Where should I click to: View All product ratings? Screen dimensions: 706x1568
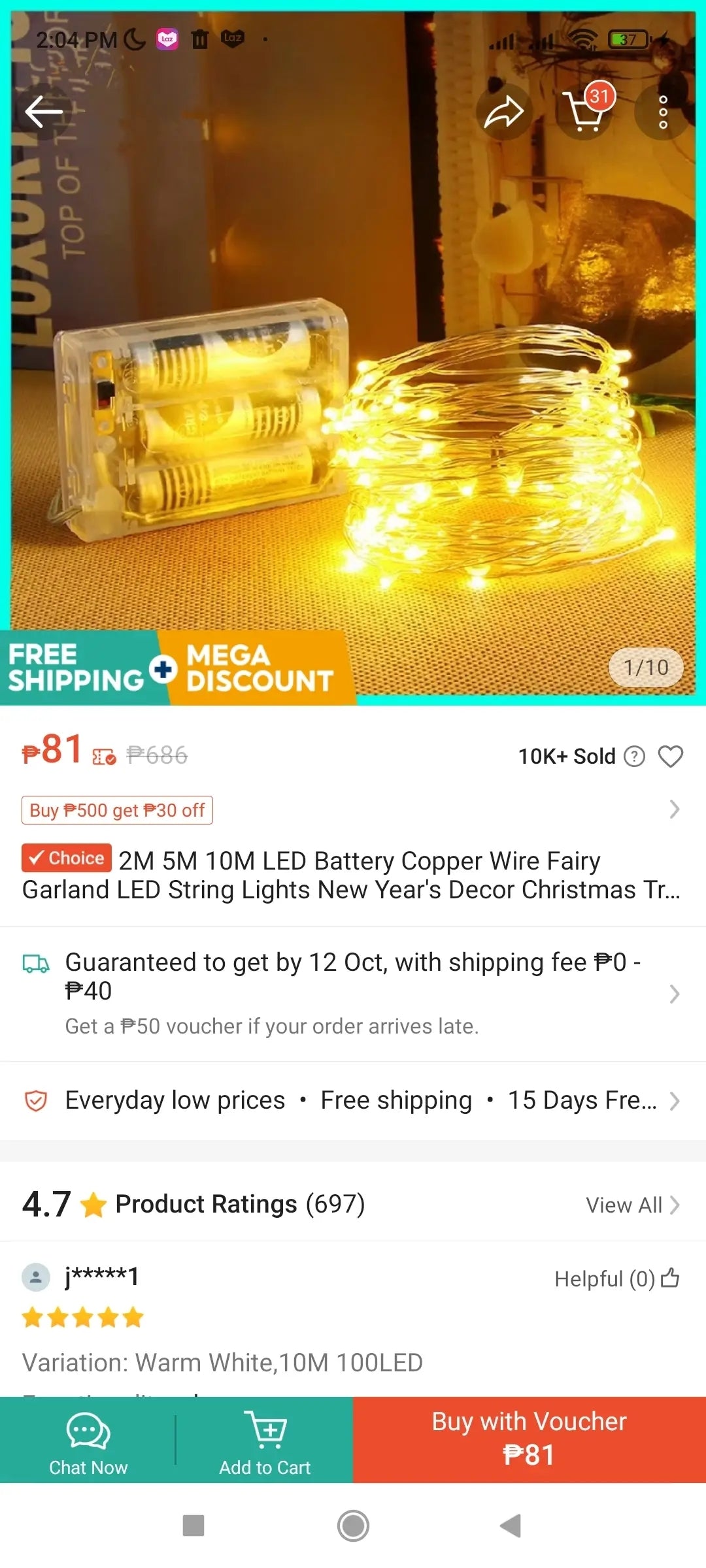pos(632,1205)
